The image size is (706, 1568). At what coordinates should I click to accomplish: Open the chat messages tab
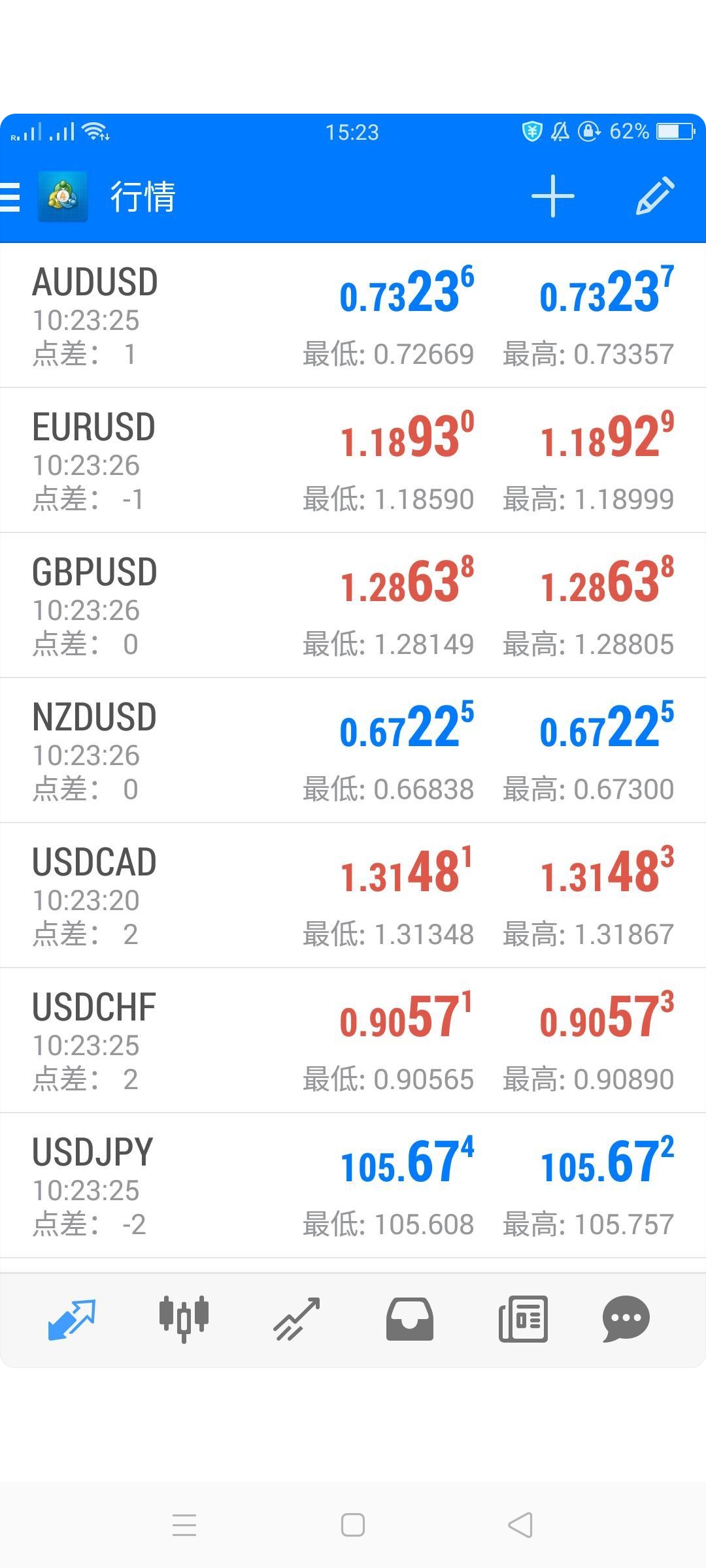click(626, 1319)
